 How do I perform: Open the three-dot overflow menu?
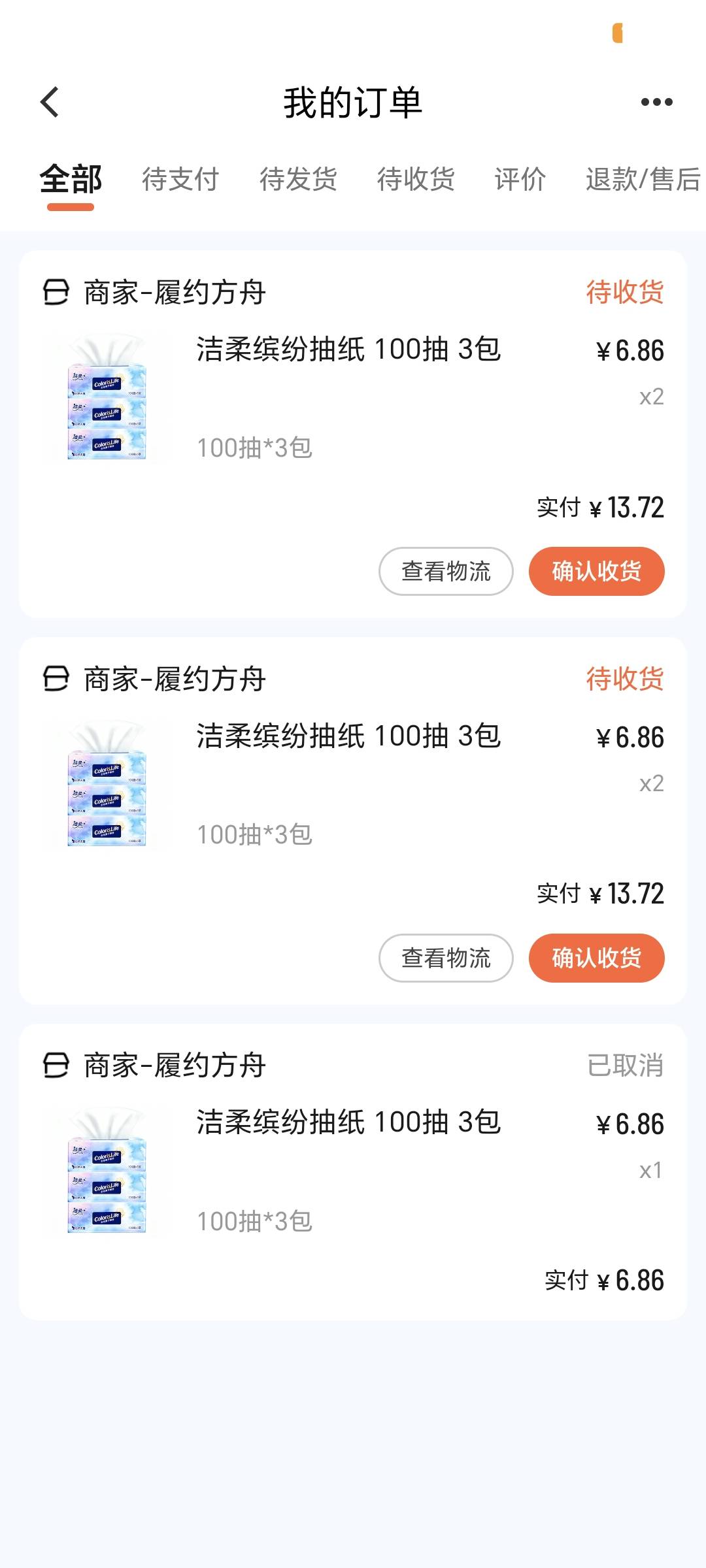656,102
